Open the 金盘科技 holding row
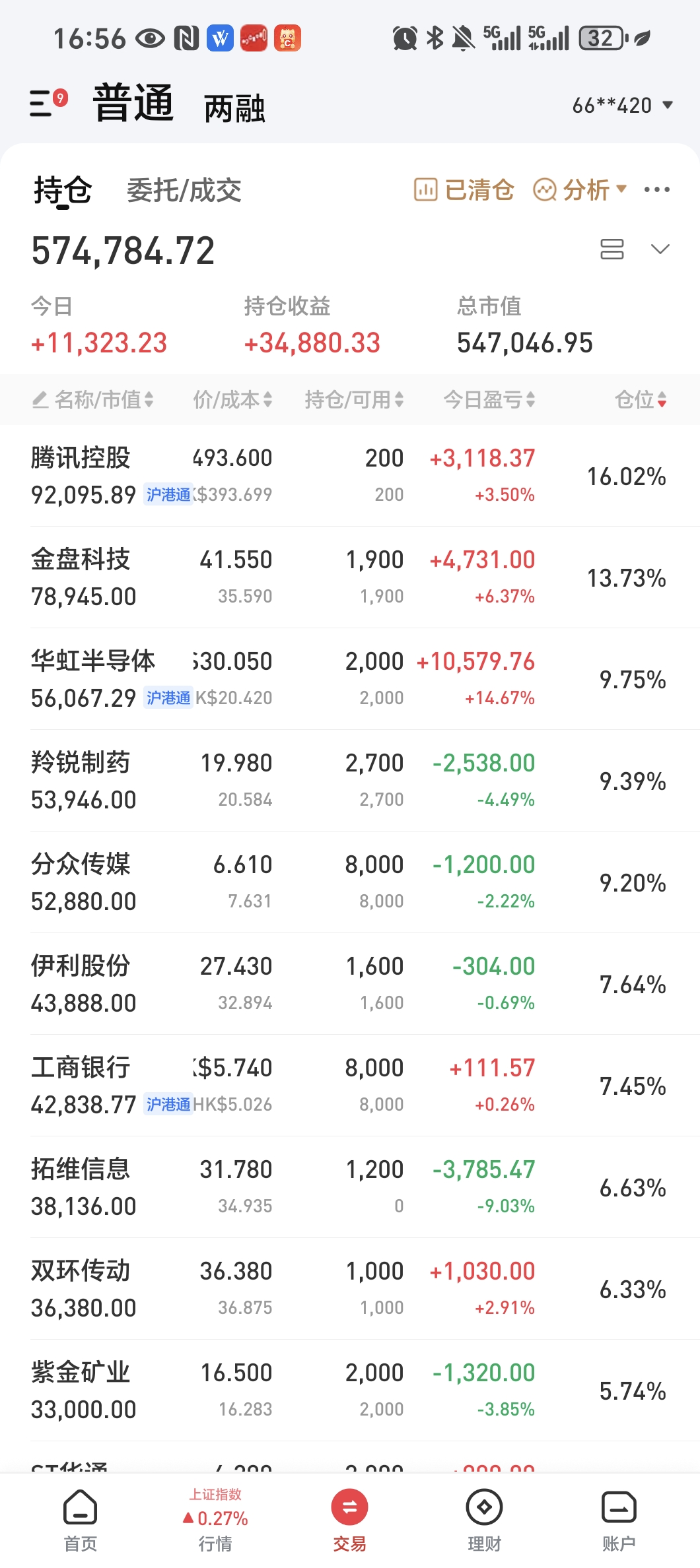 pyautogui.click(x=350, y=577)
